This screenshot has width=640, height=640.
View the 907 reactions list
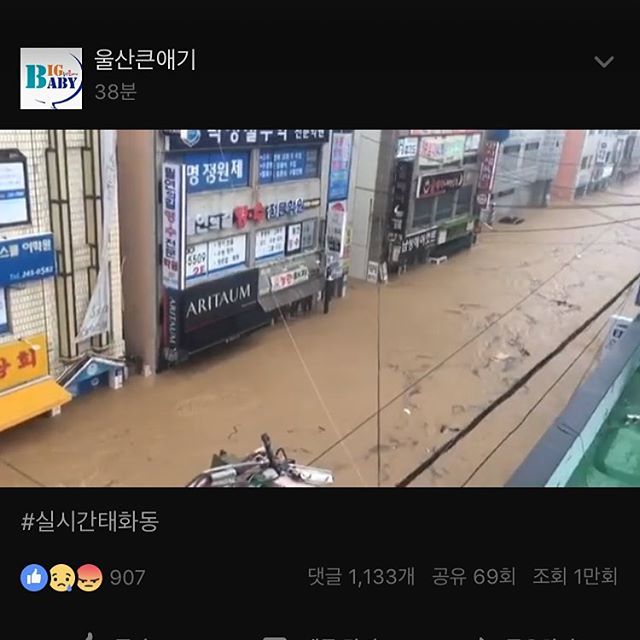(x=84, y=577)
